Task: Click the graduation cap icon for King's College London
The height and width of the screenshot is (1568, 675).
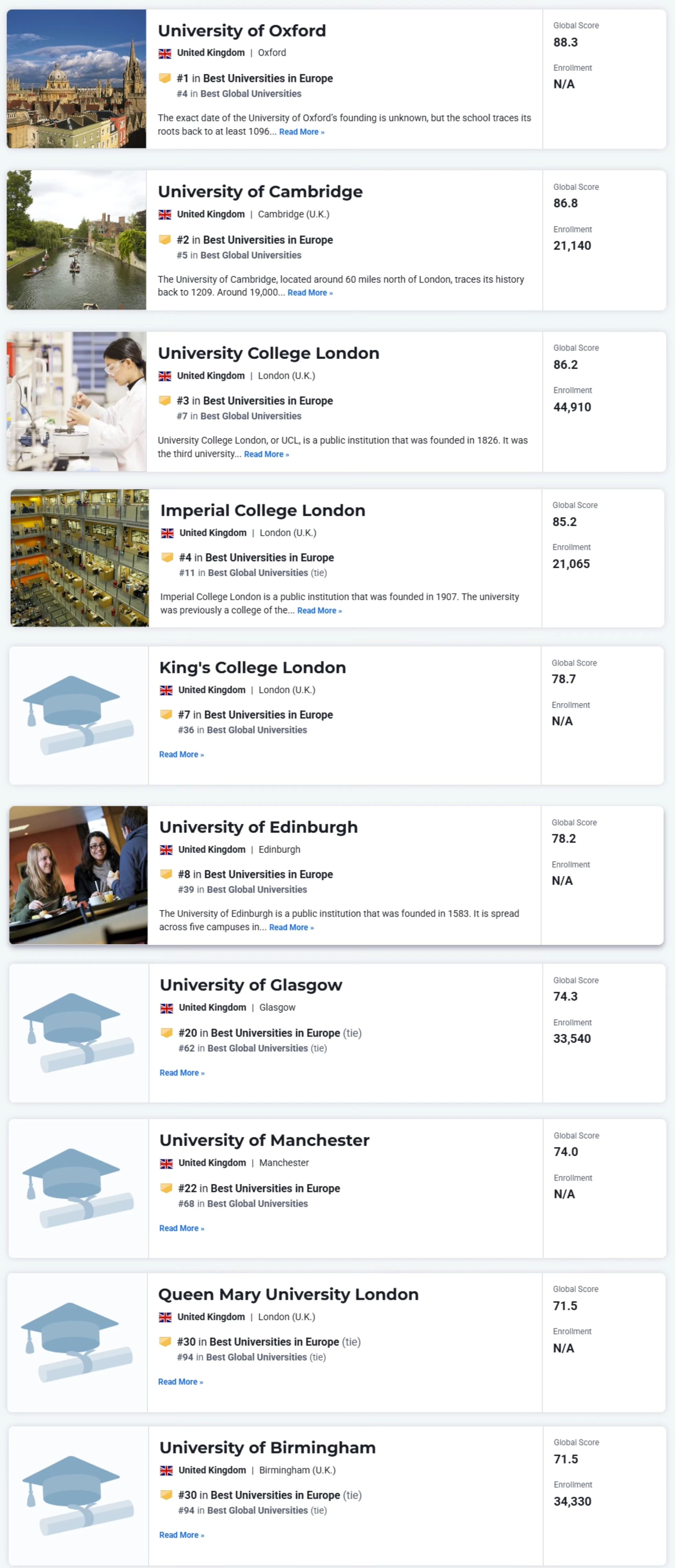Action: 77,715
